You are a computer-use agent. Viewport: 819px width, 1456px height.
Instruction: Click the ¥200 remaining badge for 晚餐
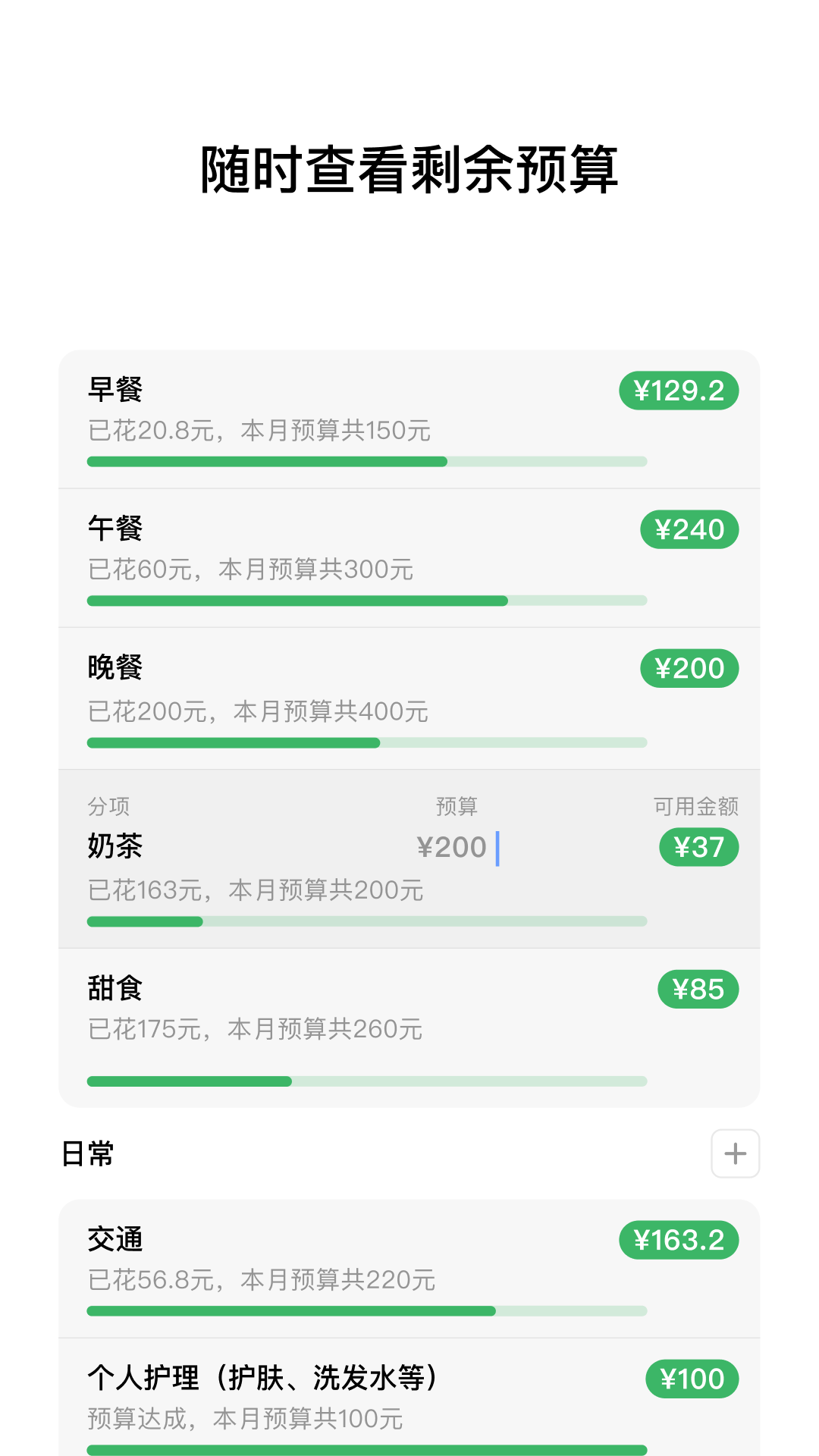(x=689, y=668)
